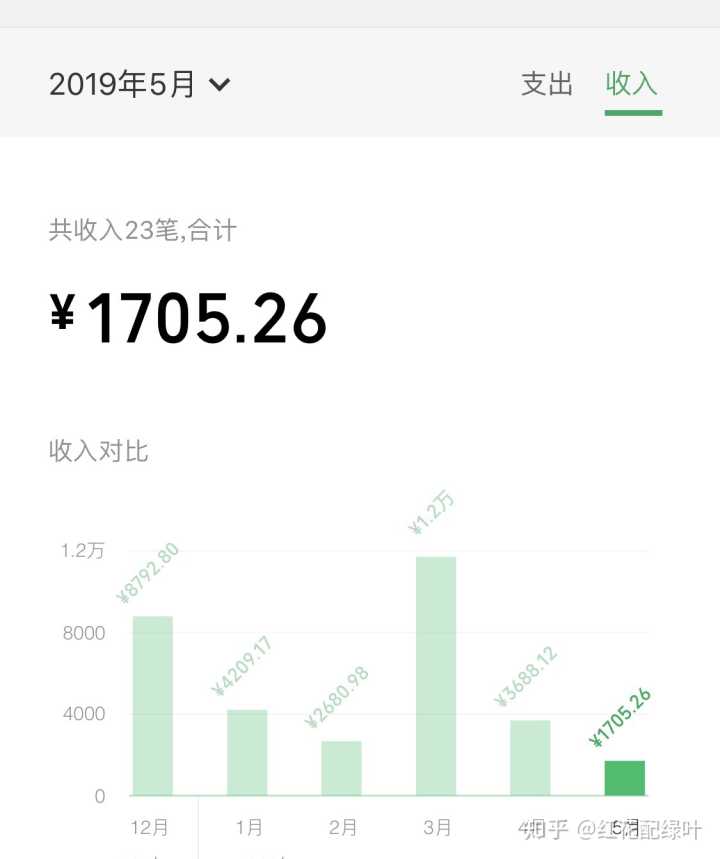Image resolution: width=720 pixels, height=859 pixels.
Task: Switch to the 支出 tab
Action: click(547, 85)
